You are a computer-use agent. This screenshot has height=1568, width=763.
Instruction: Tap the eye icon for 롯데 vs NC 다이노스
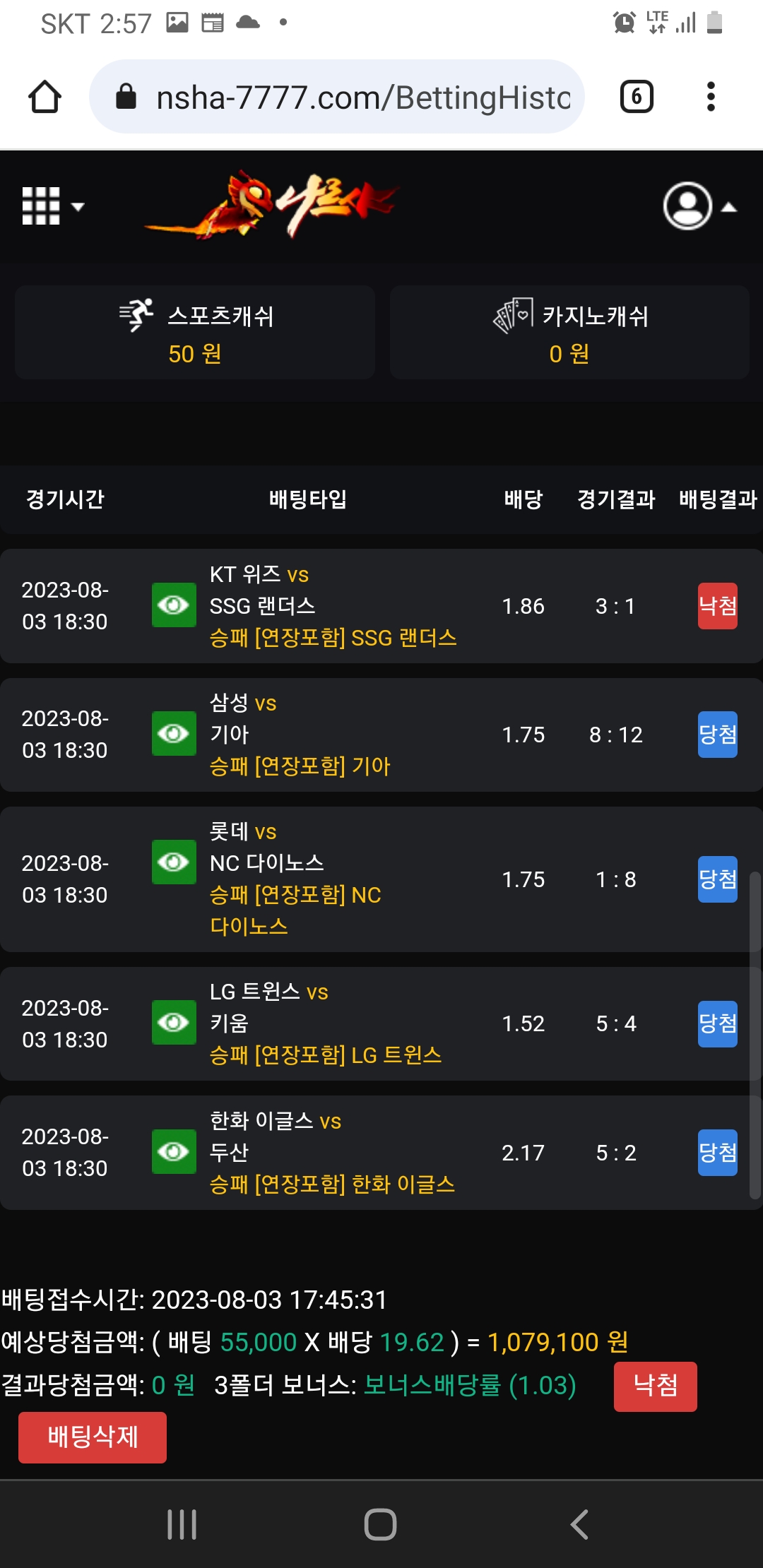click(174, 862)
